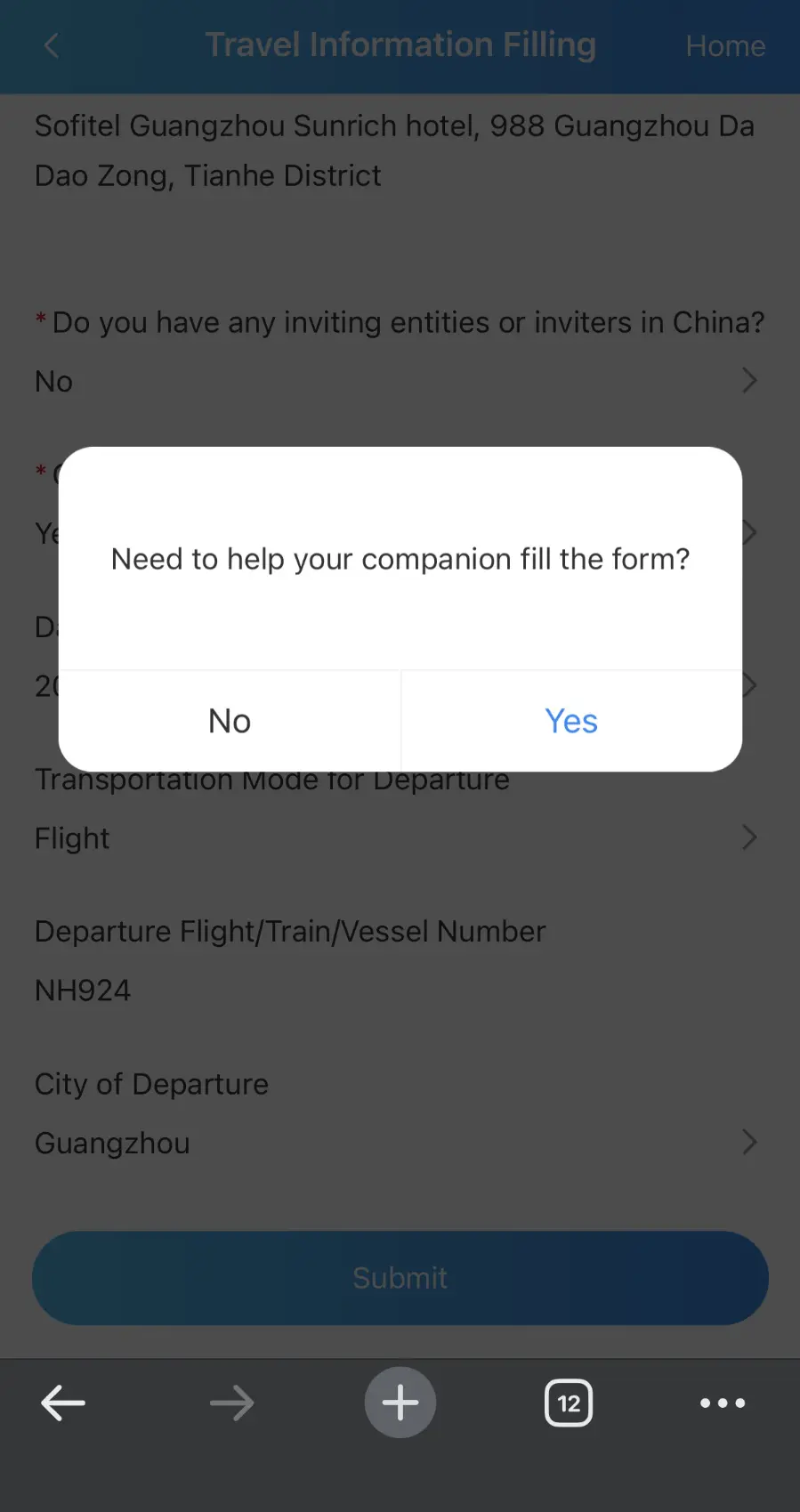Open a new browser tab
Screen dimensions: 800x1512
click(x=400, y=1403)
